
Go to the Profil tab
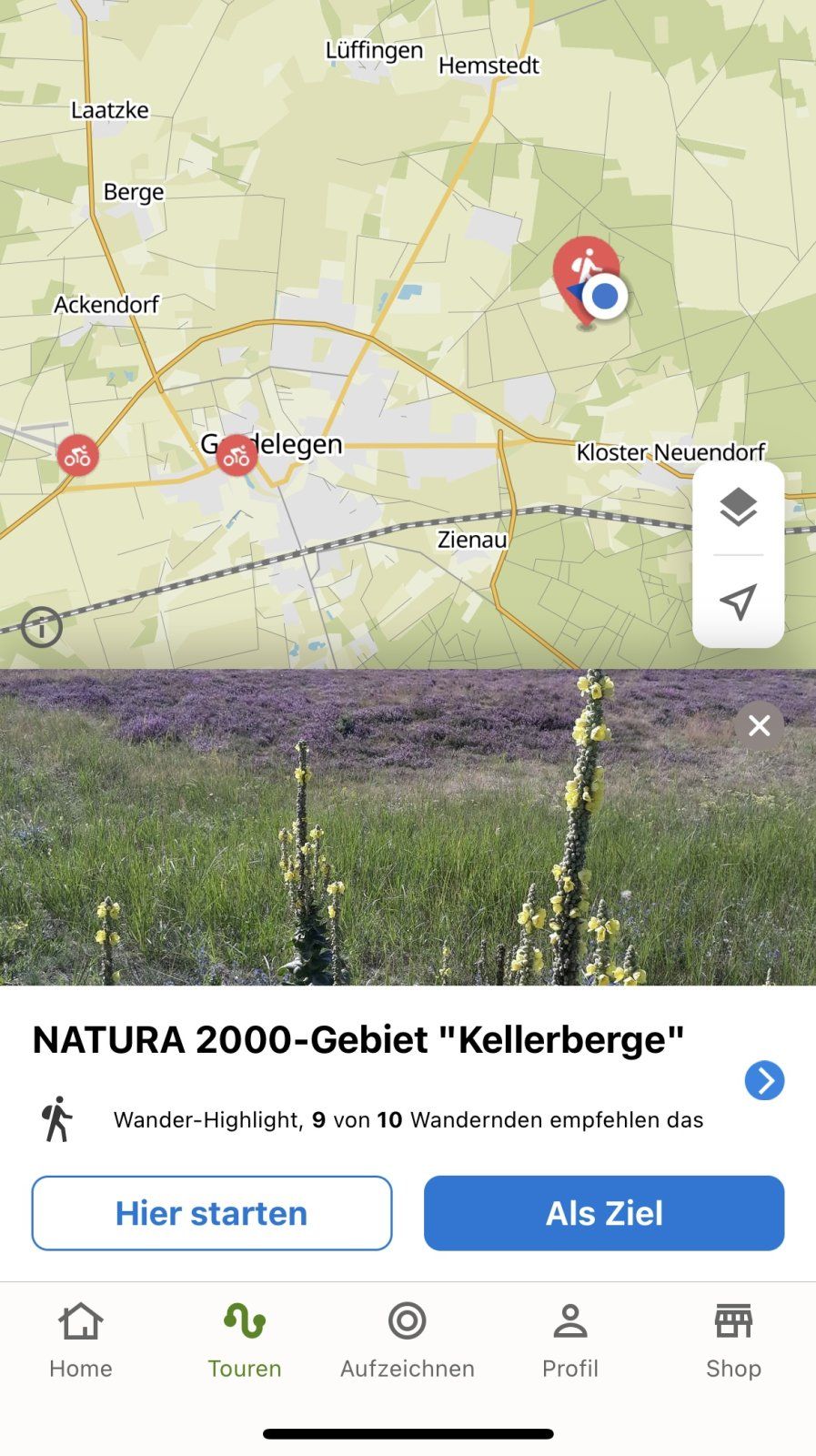tap(570, 1340)
